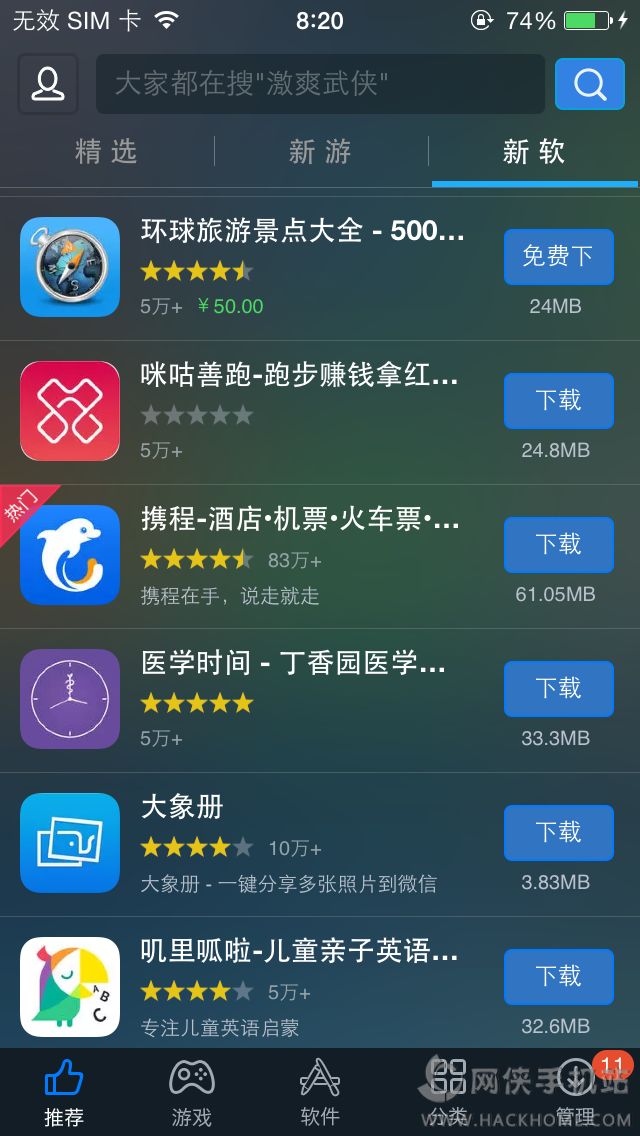This screenshot has height=1136, width=640.
Task: Download 大象册 app
Action: point(558,833)
